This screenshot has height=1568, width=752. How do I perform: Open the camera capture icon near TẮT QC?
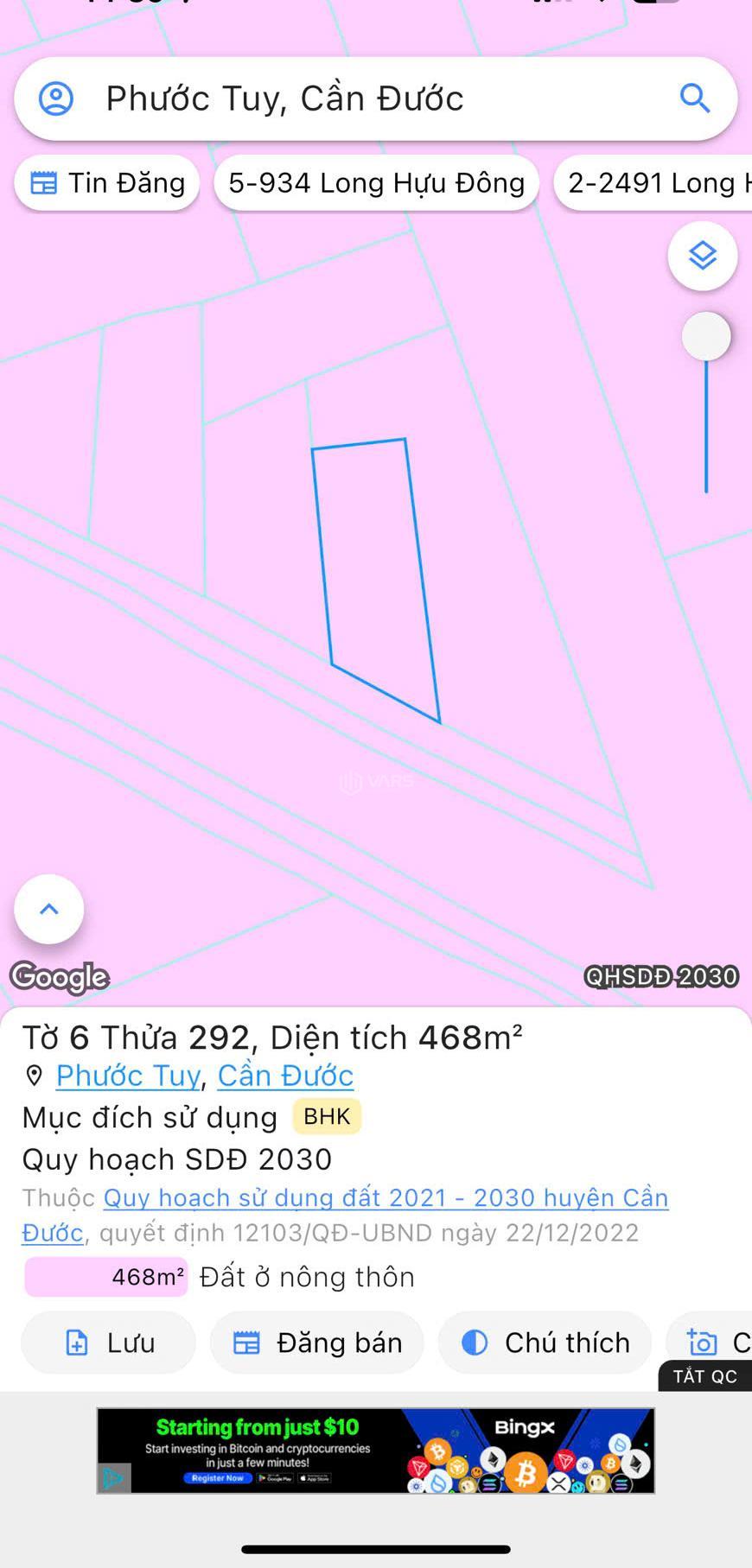point(702,1343)
